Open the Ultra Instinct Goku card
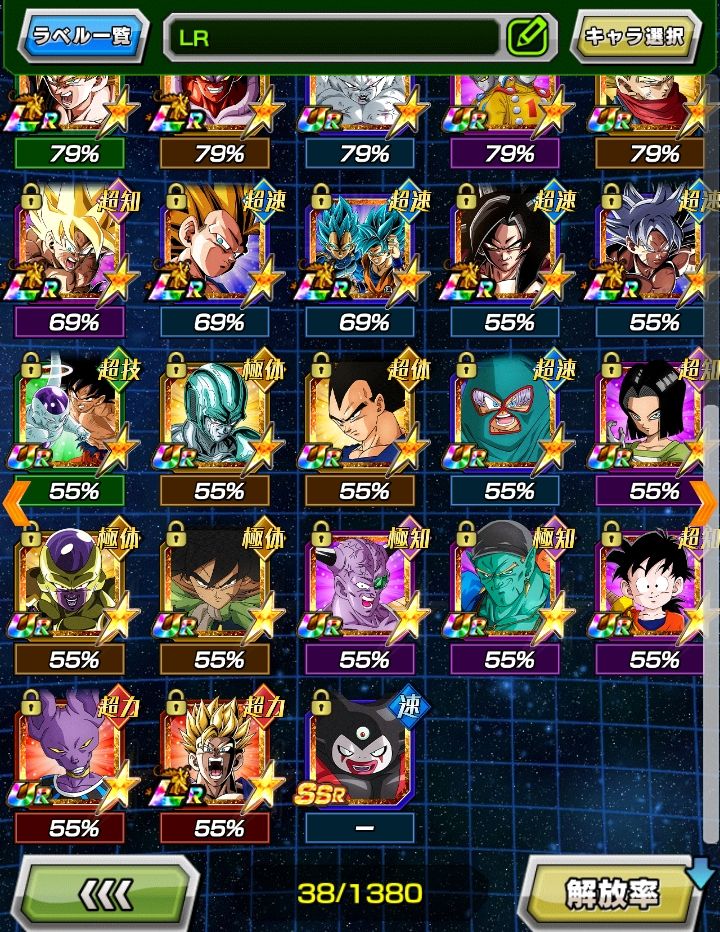This screenshot has height=932, width=720. [x=652, y=248]
